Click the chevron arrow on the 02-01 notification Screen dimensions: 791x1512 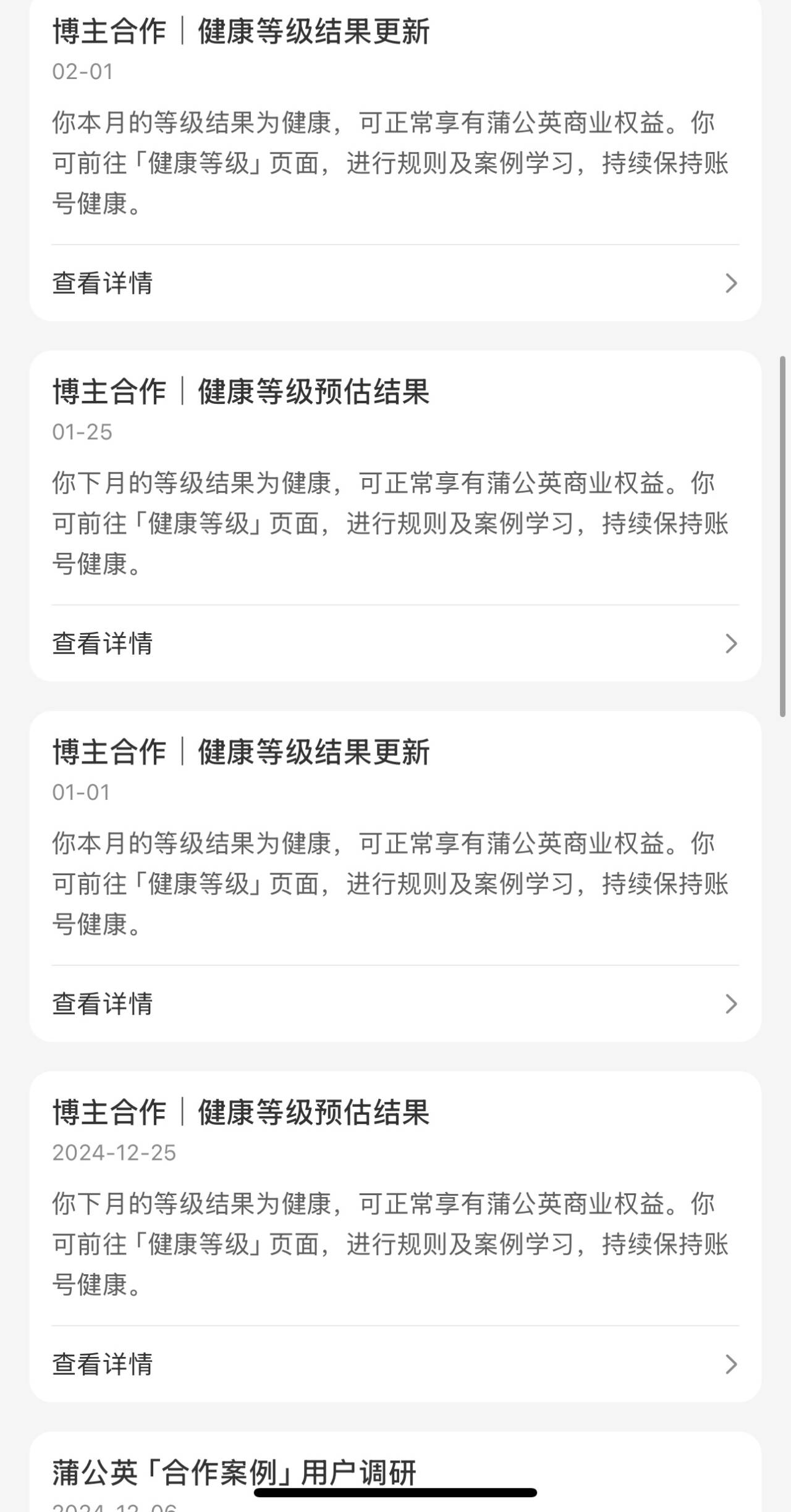point(732,283)
